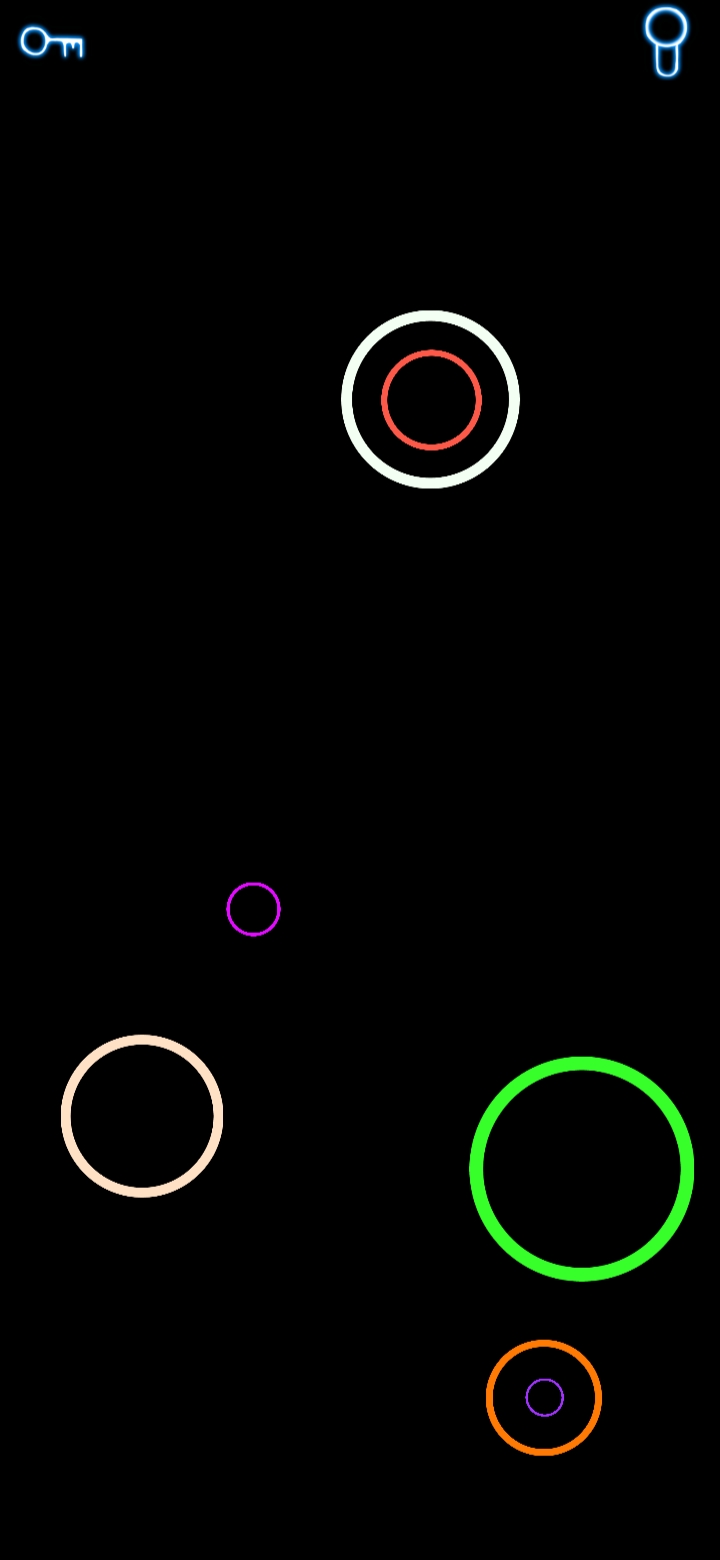Tap the small magenta circle
The image size is (720, 1560).
click(x=253, y=909)
